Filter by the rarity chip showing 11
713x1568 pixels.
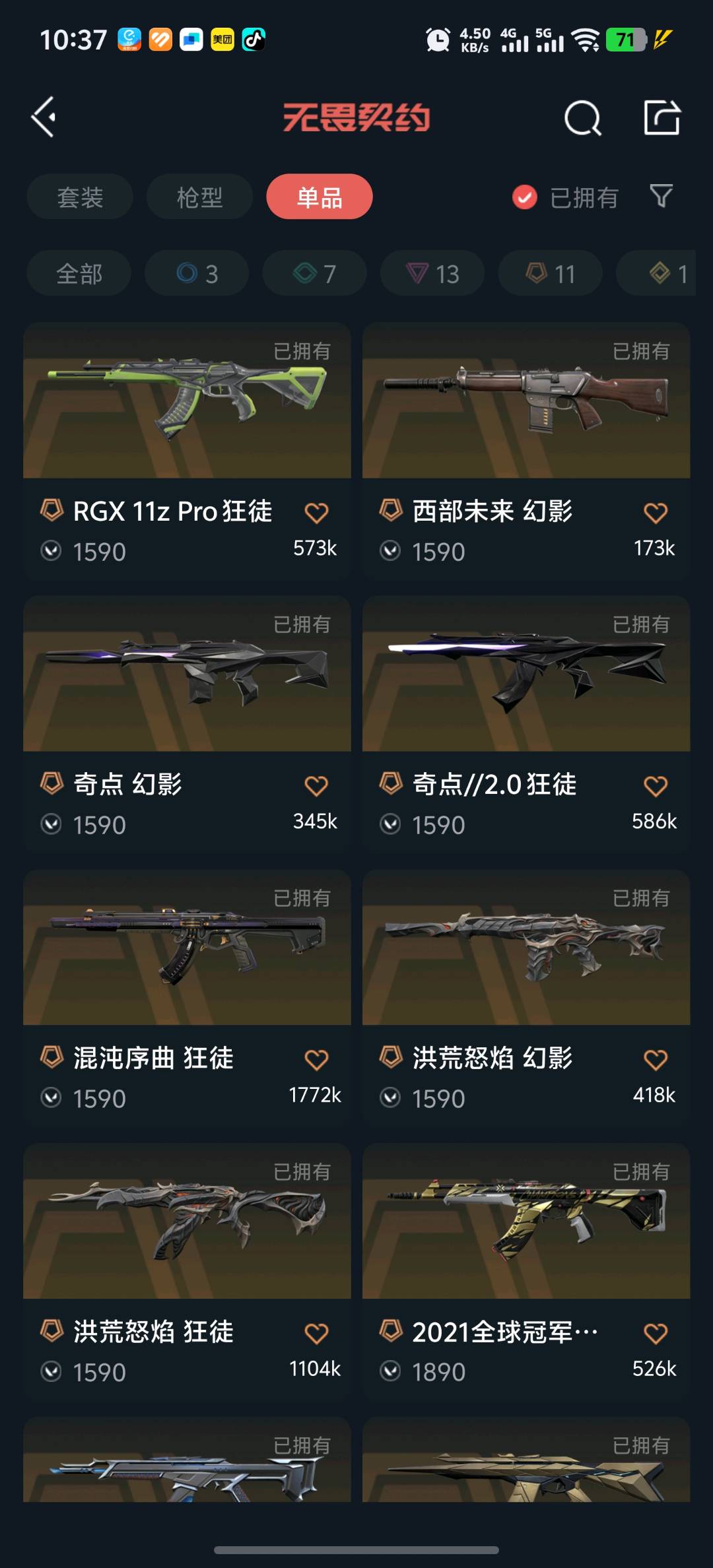point(550,273)
